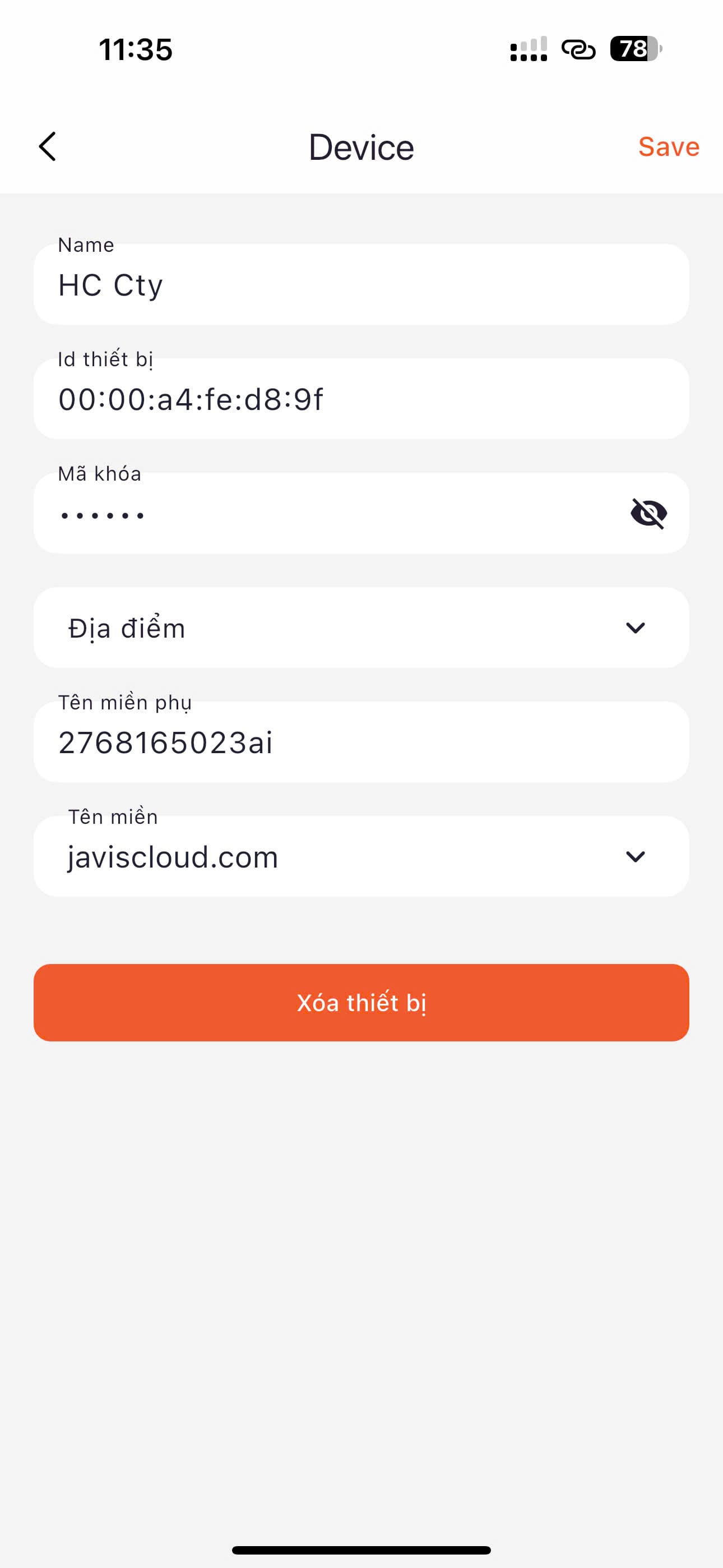Save the device settings
This screenshot has width=723, height=1568.
668,147
